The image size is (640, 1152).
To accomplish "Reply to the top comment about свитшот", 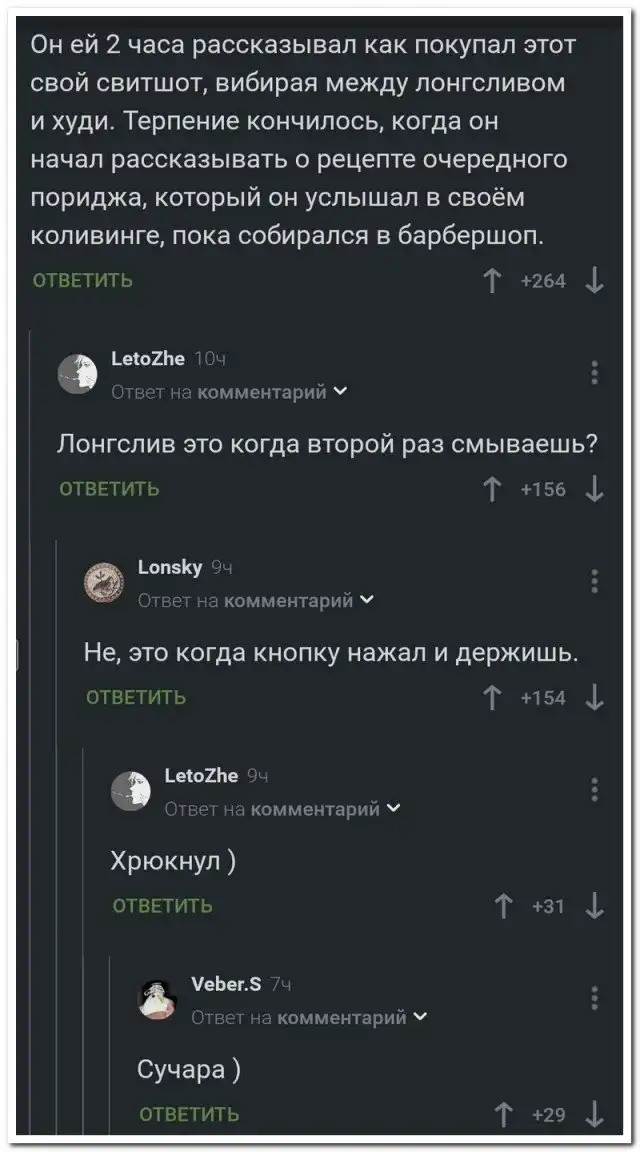I will click(x=83, y=281).
